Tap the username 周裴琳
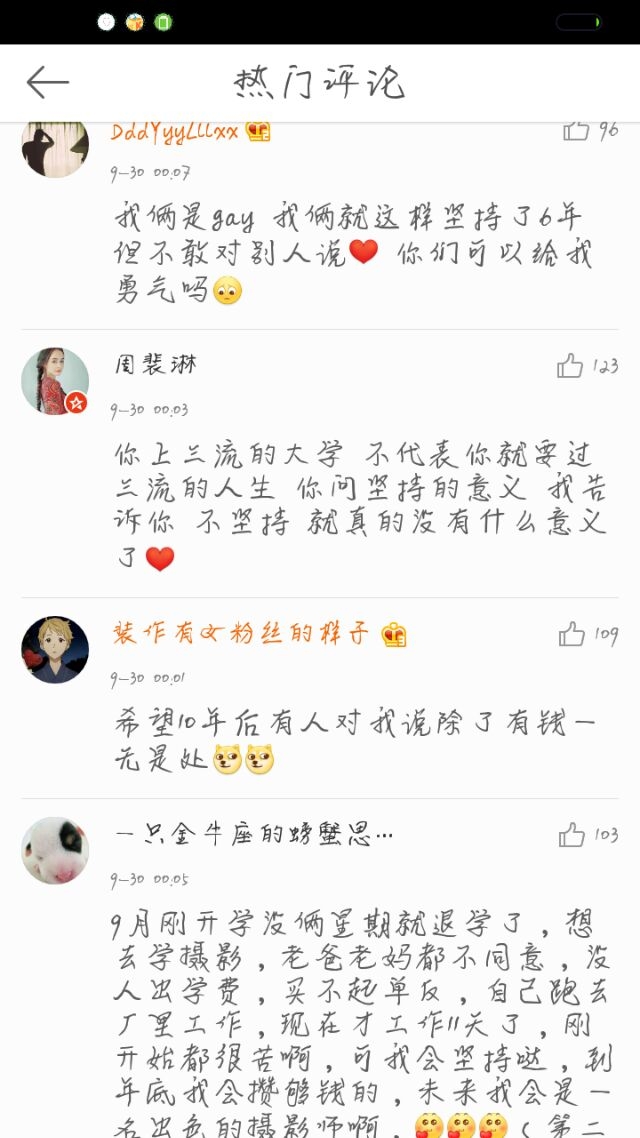Viewport: 640px width, 1138px height. (x=155, y=364)
